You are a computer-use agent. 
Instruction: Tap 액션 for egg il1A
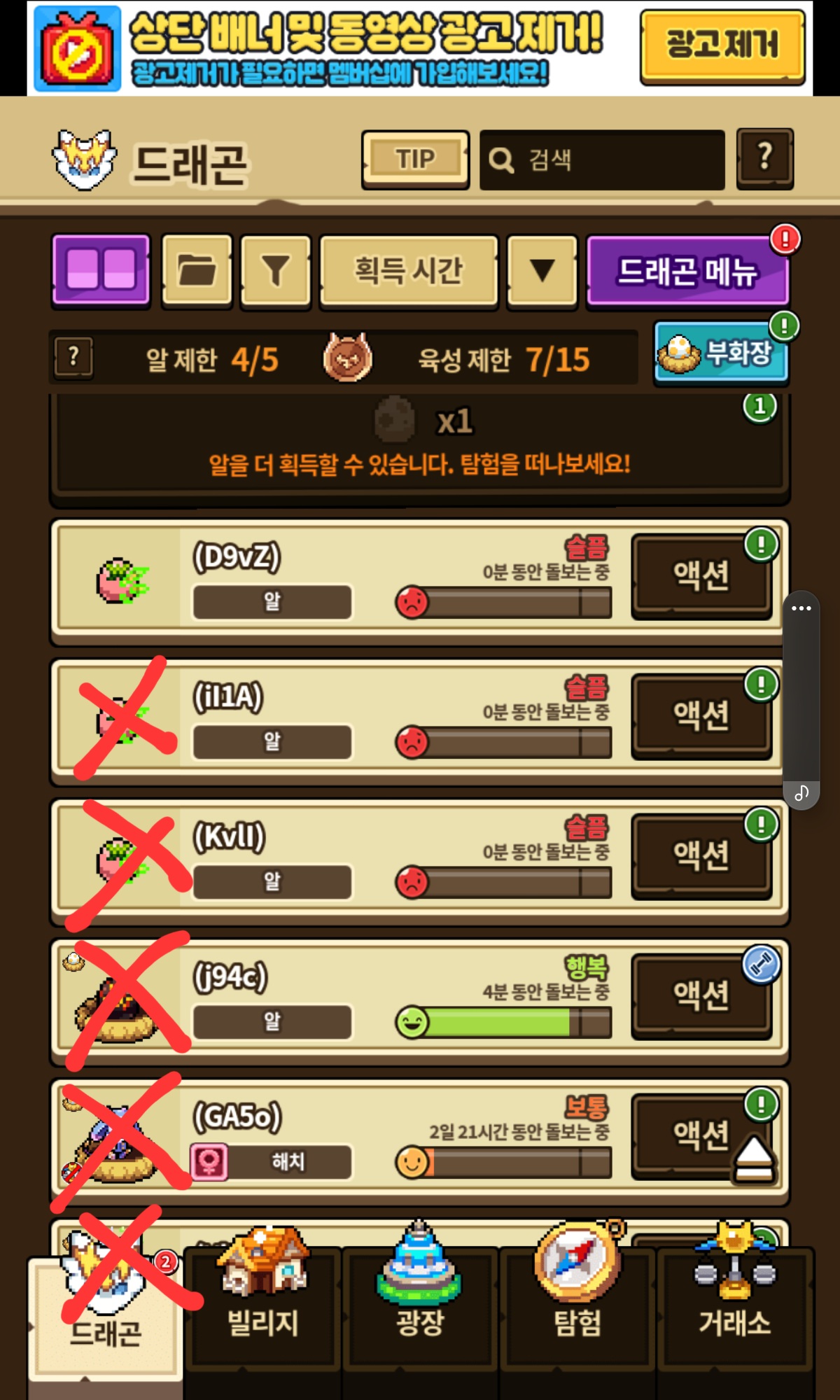click(701, 716)
